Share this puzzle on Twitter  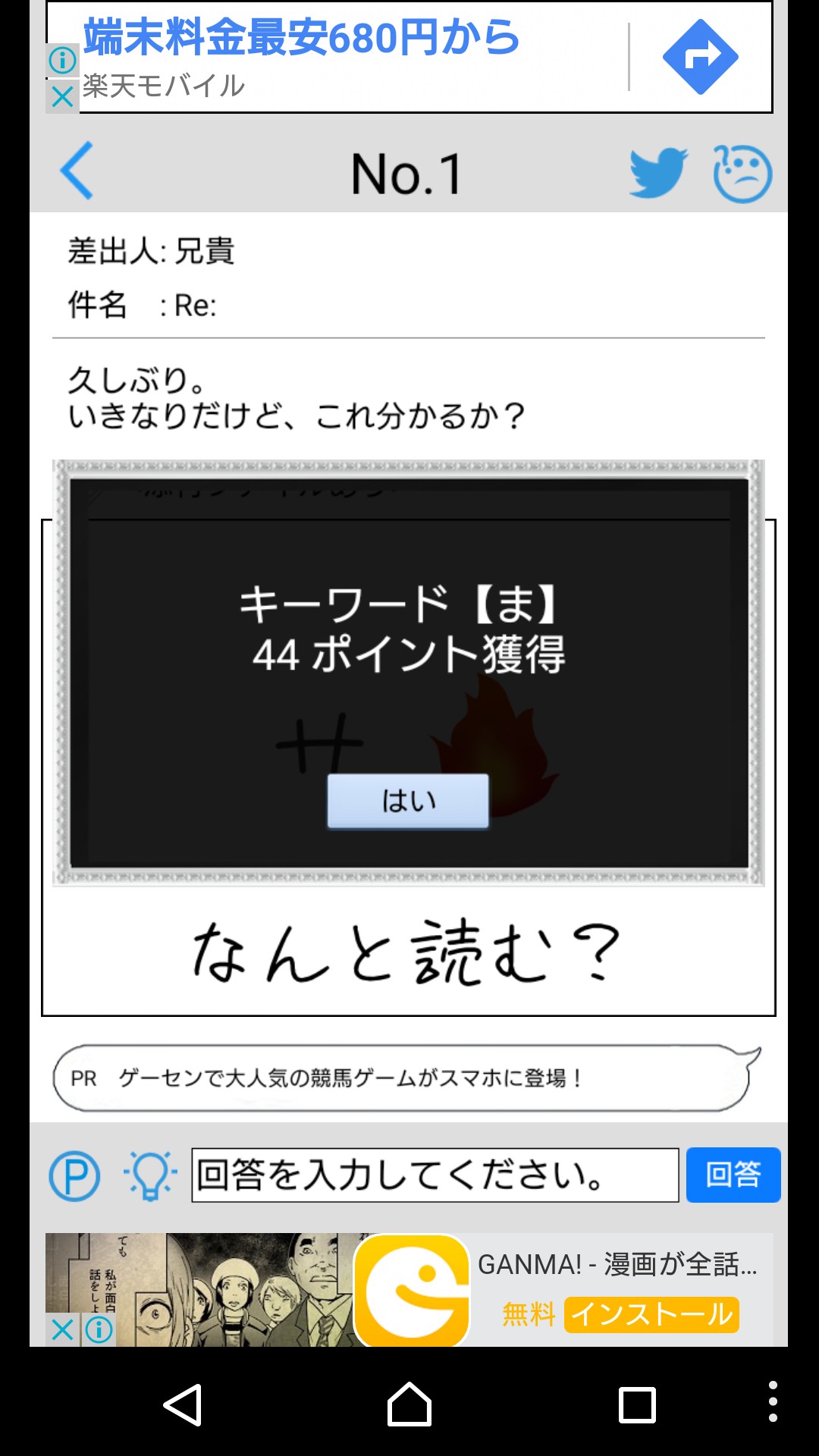658,173
